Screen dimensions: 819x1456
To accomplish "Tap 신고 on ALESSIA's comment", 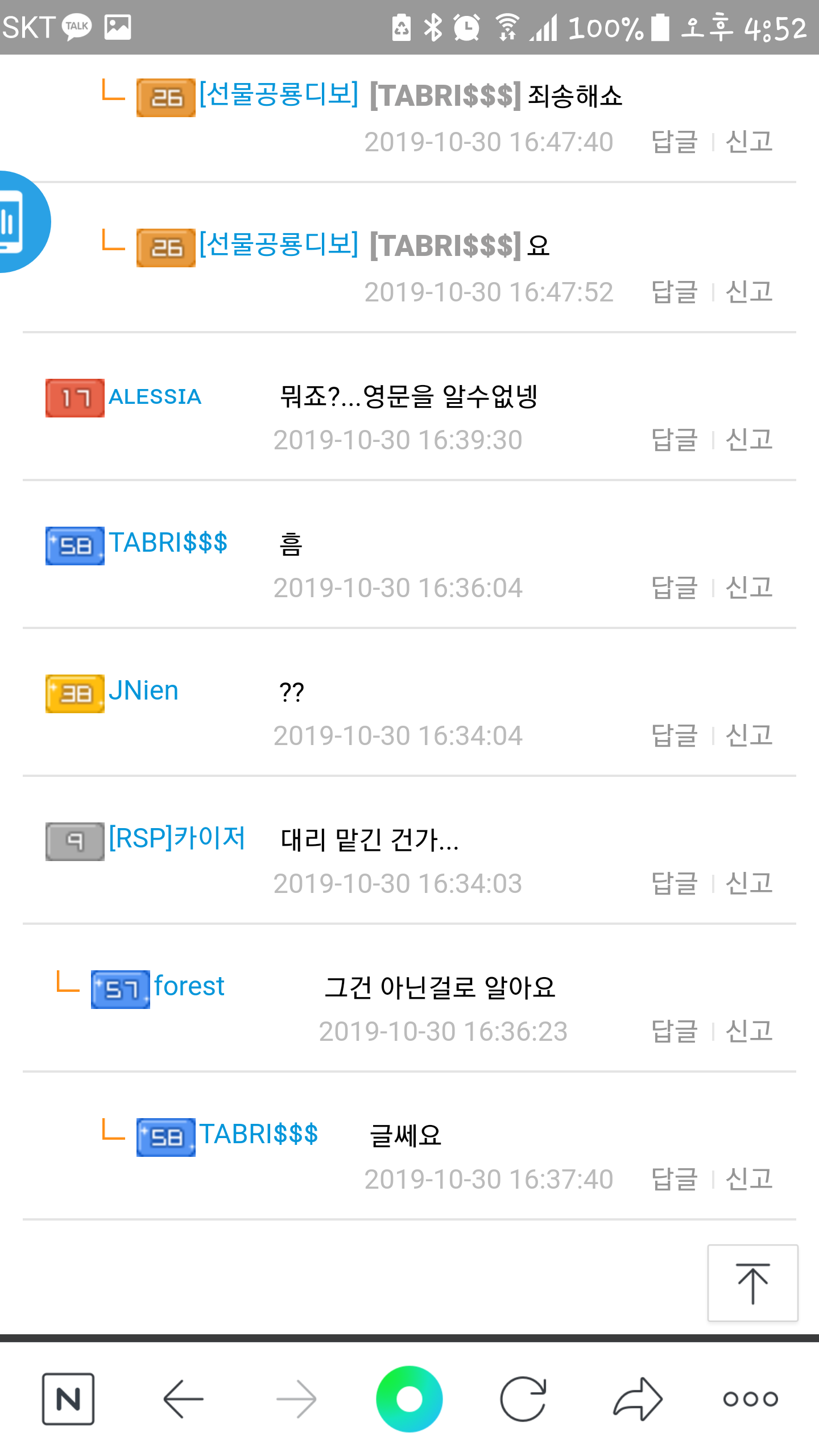I will [749, 440].
